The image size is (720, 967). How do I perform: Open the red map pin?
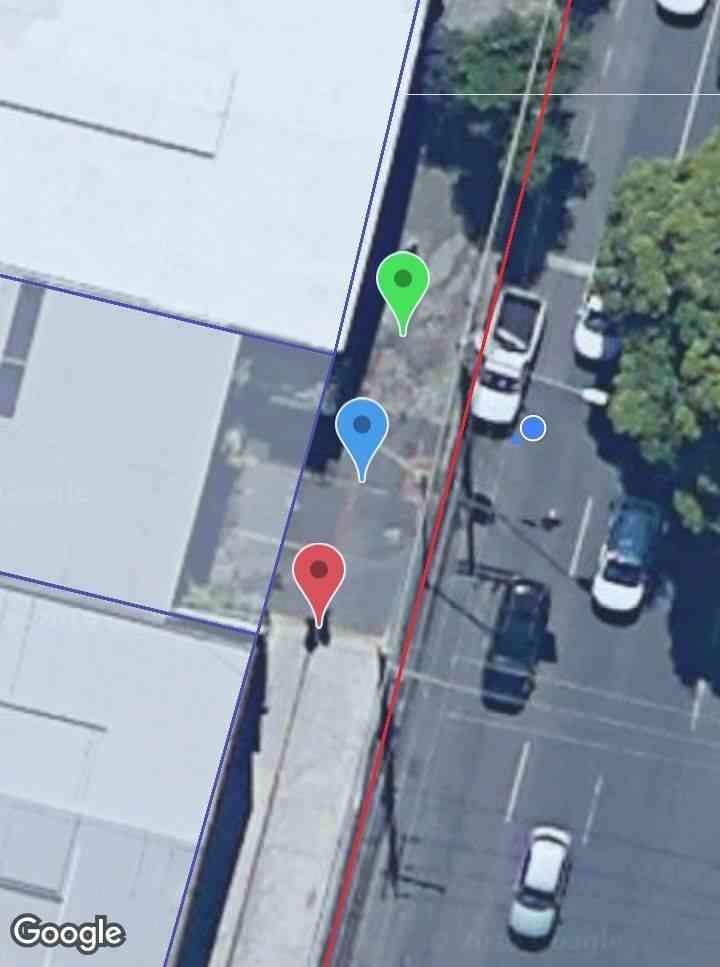(319, 575)
